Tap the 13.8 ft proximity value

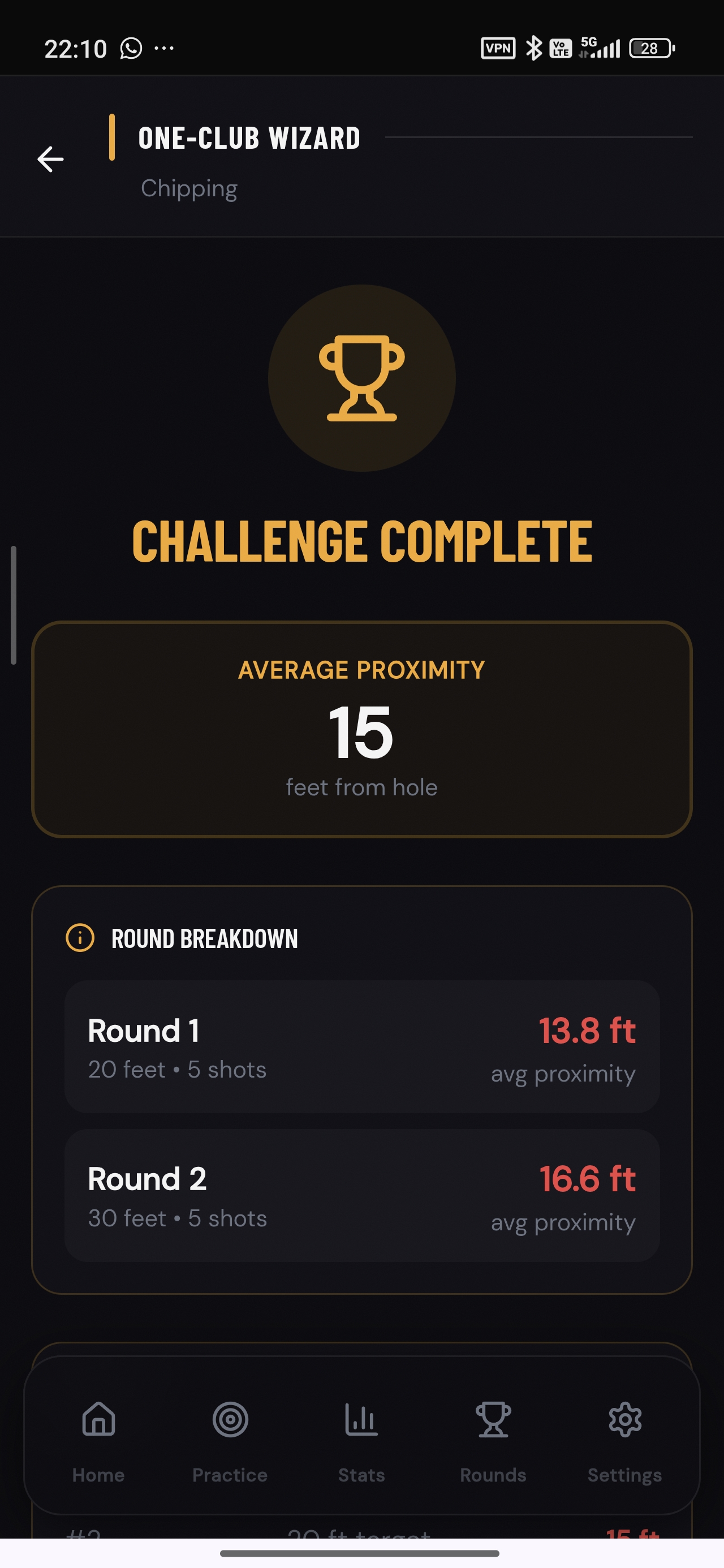pos(588,1030)
